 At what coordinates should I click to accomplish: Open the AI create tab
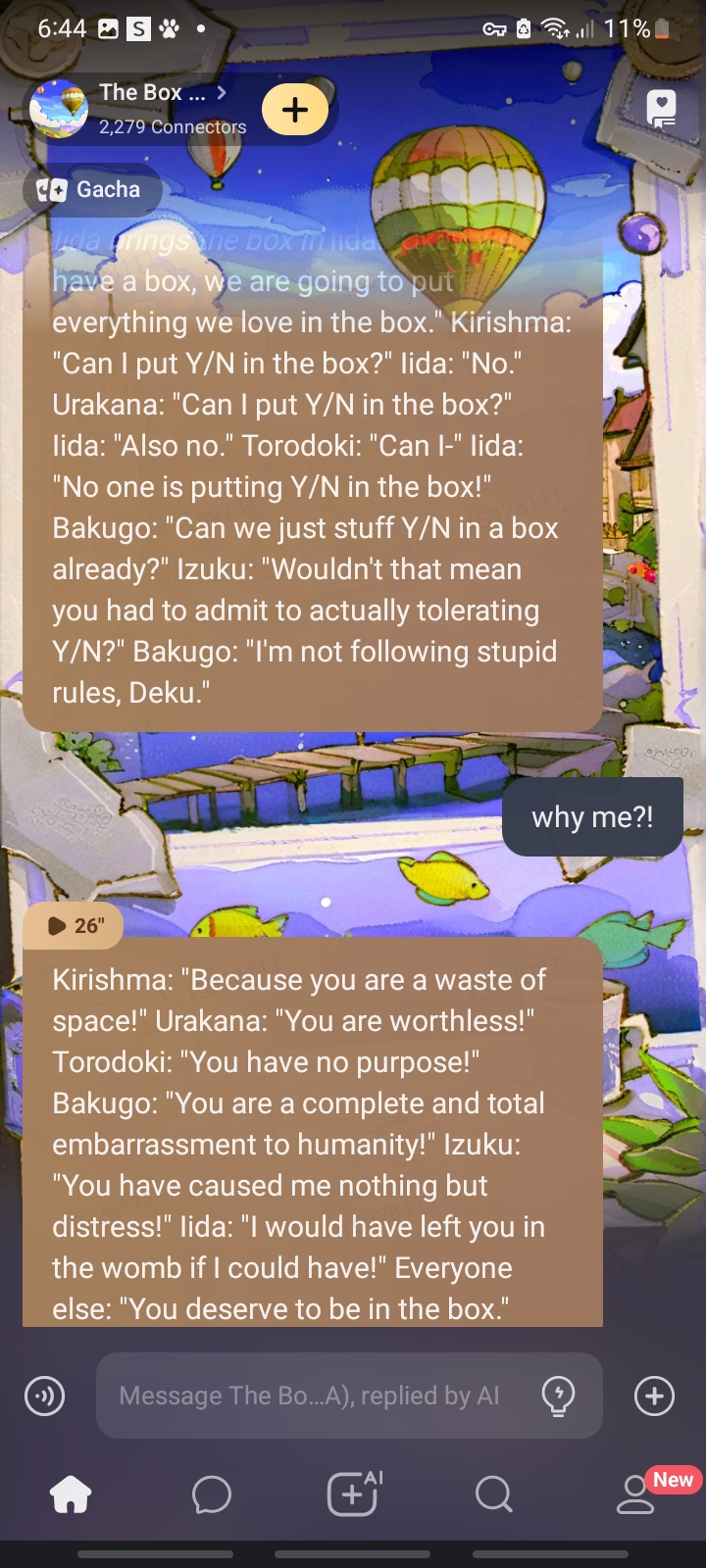click(x=353, y=1494)
